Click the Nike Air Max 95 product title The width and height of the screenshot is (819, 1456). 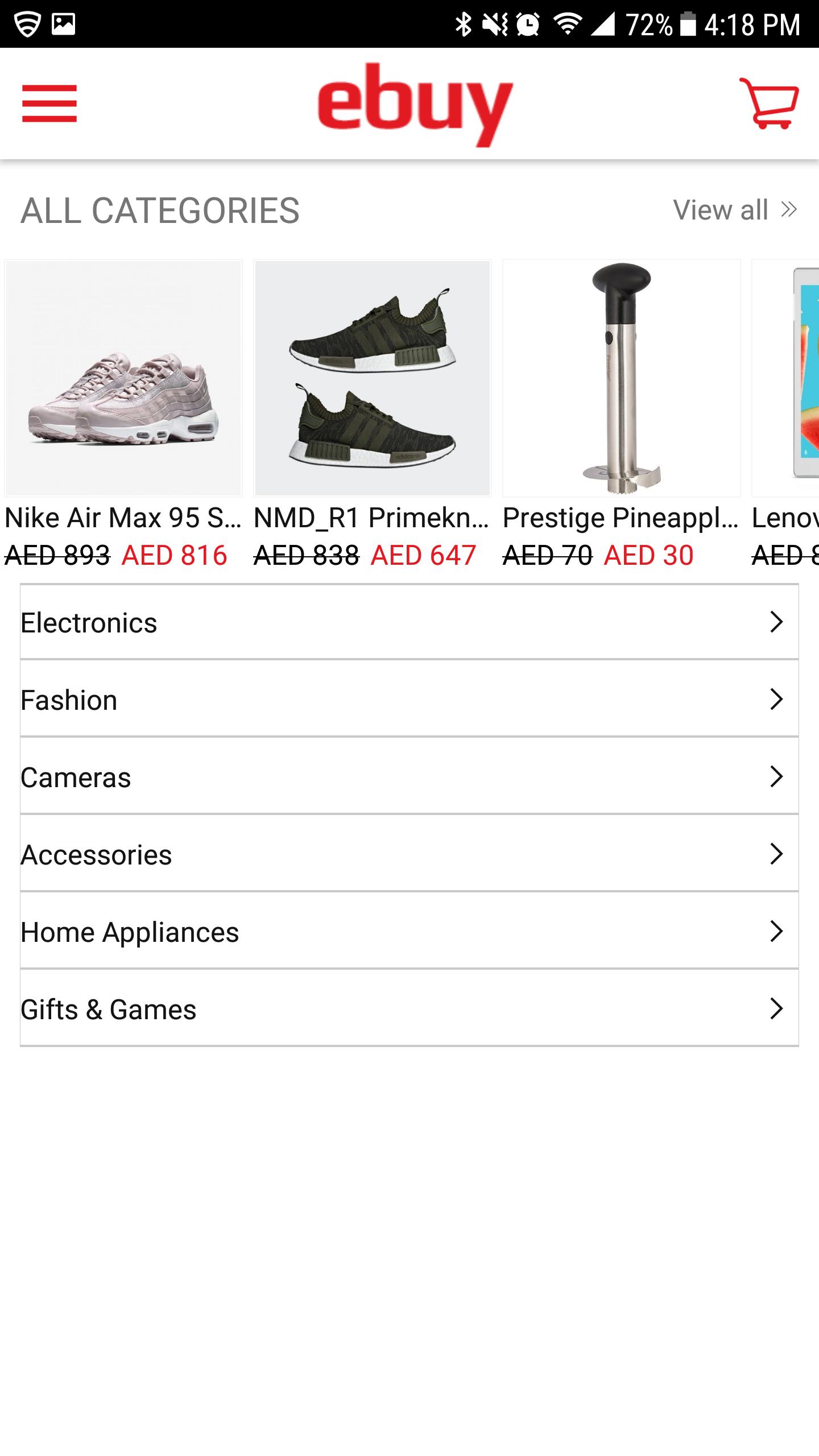pyautogui.click(x=122, y=516)
